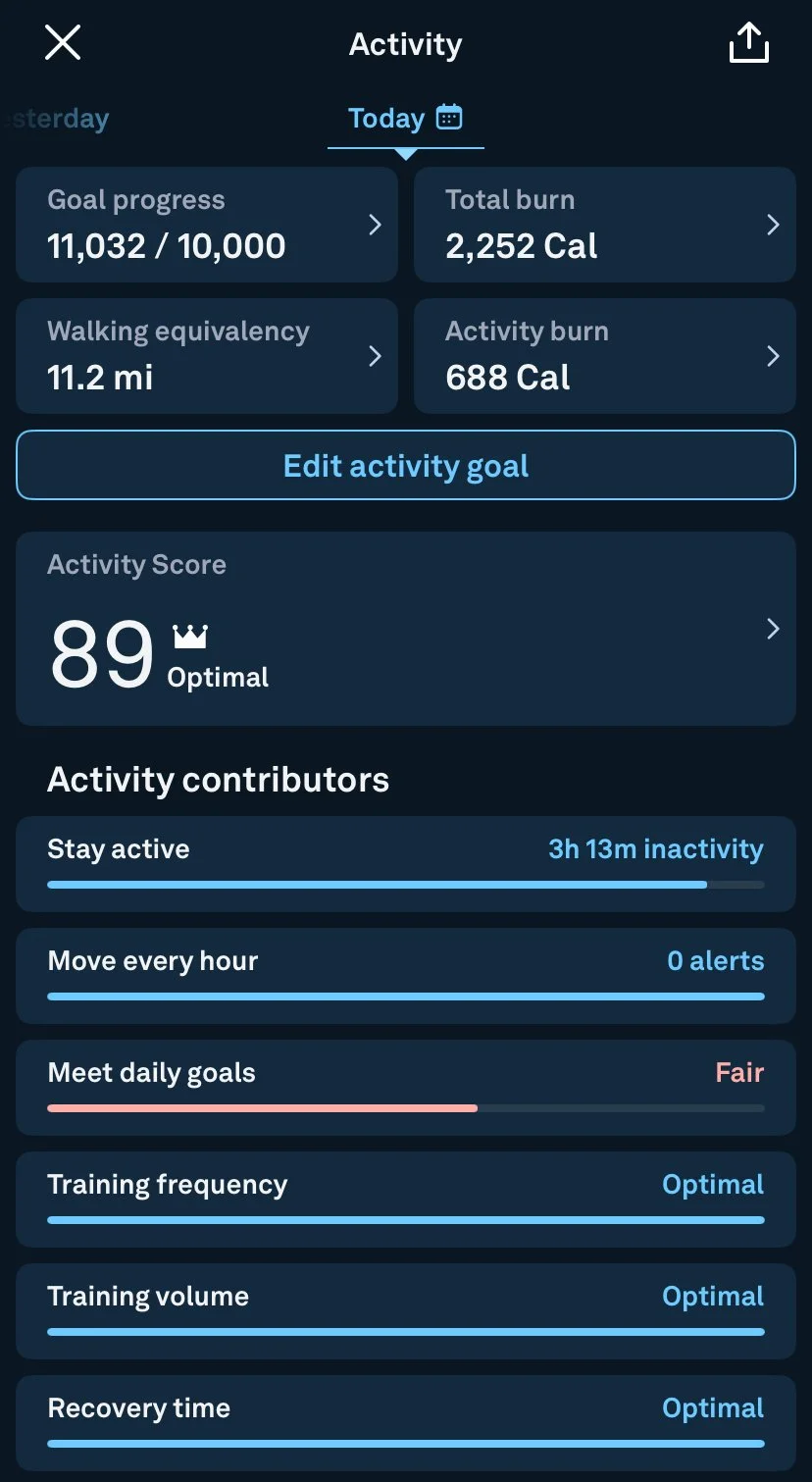
Task: Open the Goal progress card
Action: [x=207, y=225]
